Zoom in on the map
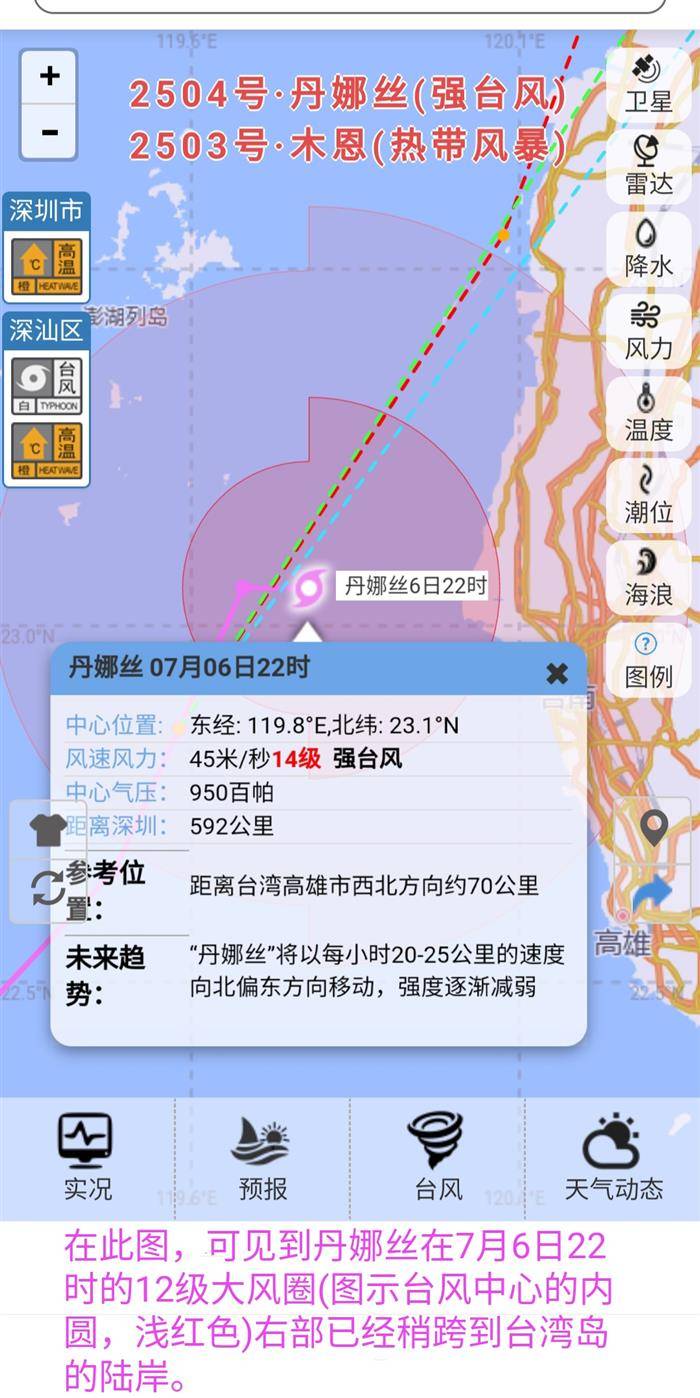This screenshot has width=700, height=1398. (49, 76)
